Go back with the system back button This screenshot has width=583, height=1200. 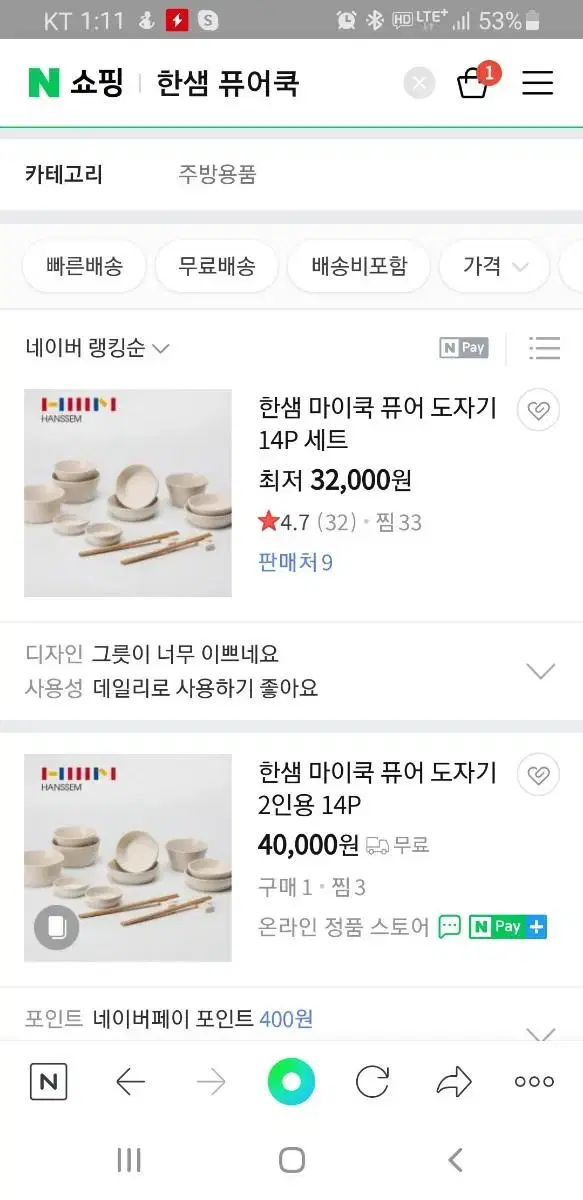pyautogui.click(x=455, y=1160)
